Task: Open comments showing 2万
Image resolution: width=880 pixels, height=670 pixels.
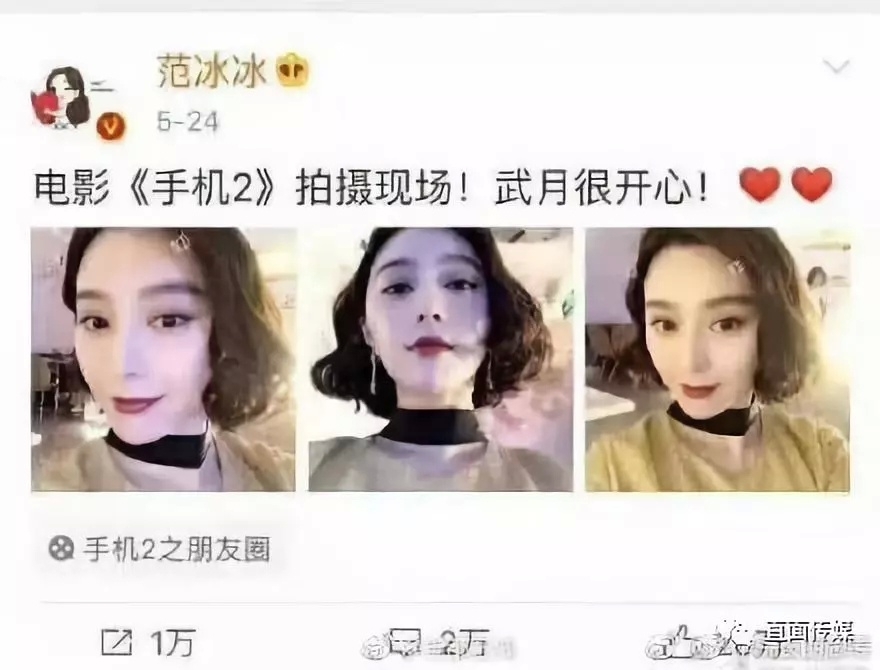Action: [440, 639]
